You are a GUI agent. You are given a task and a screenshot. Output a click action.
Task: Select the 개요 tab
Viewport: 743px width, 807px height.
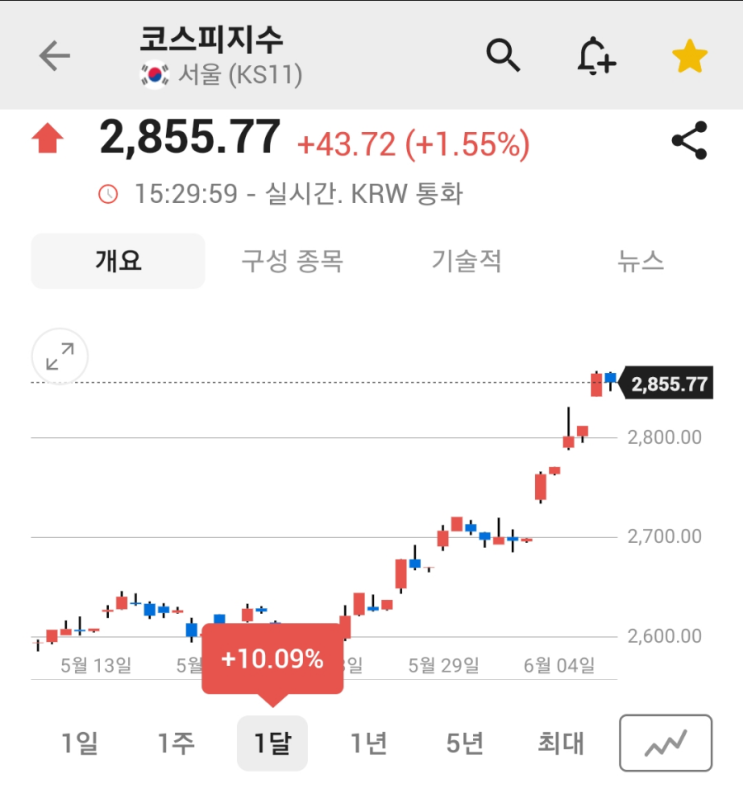pyautogui.click(x=118, y=262)
